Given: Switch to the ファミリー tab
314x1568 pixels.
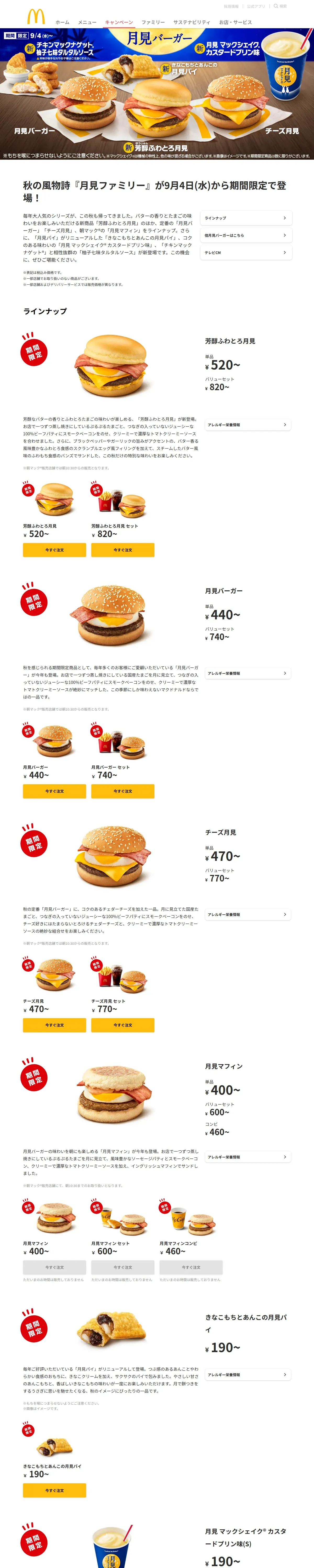Looking at the screenshot, I should tap(153, 22).
